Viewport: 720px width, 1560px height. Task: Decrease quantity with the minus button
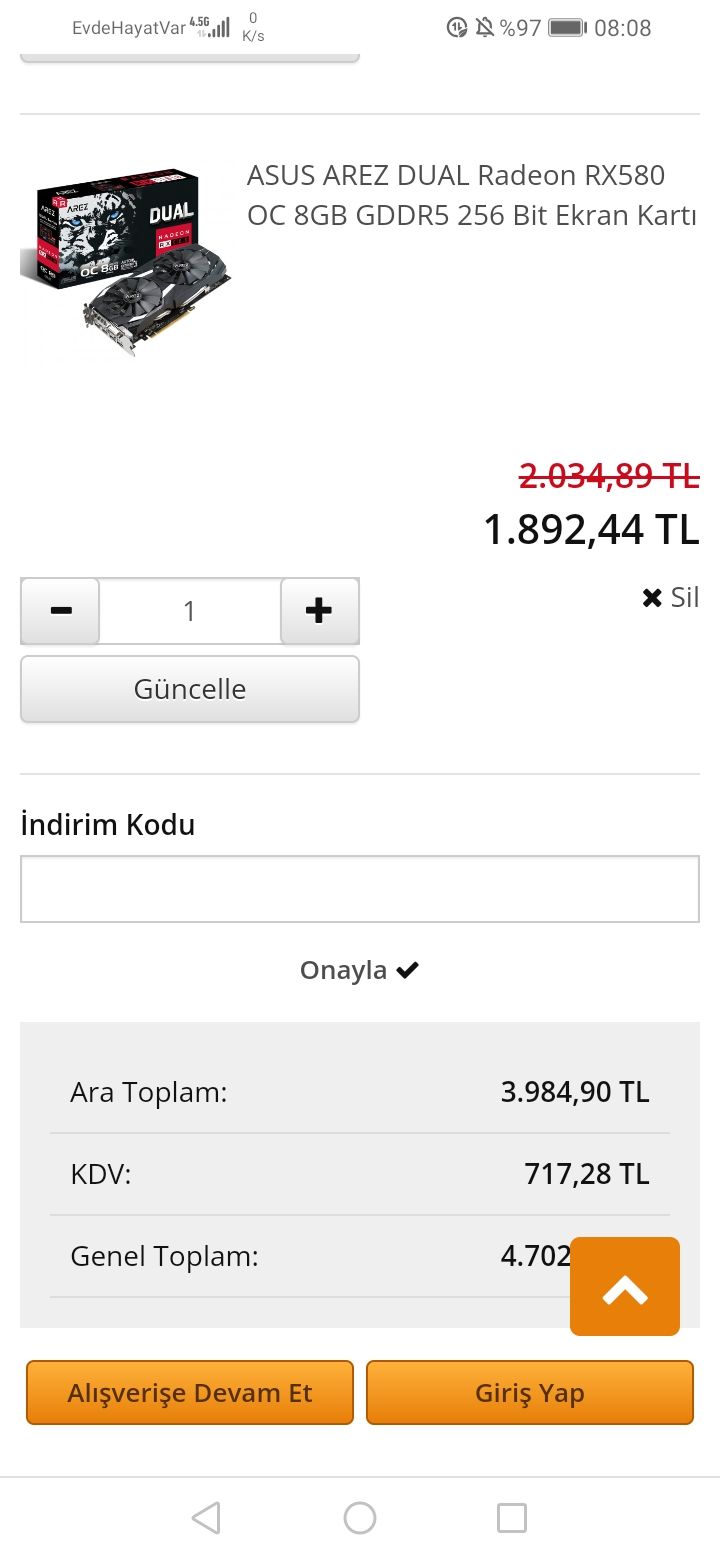tap(60, 610)
